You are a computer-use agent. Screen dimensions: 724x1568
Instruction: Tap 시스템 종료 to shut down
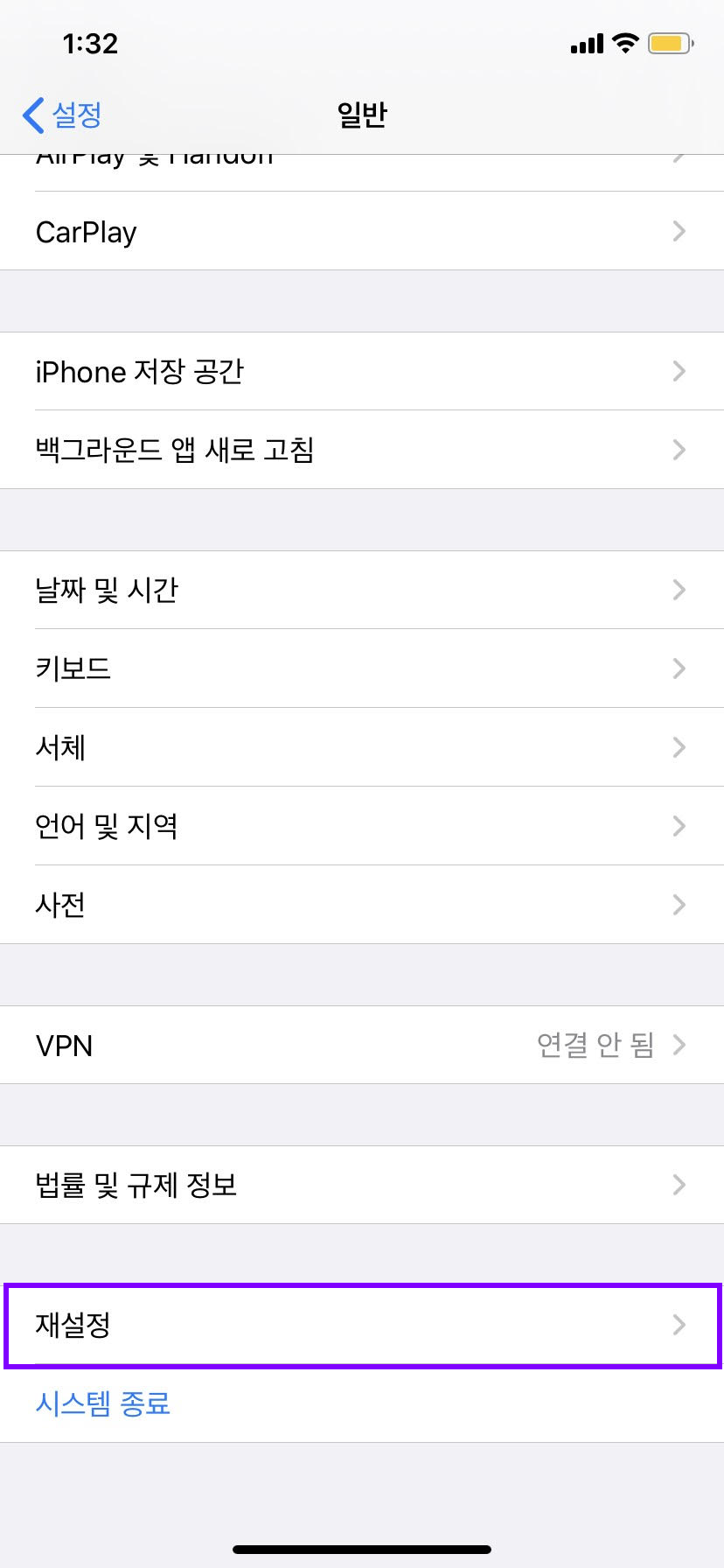103,1403
